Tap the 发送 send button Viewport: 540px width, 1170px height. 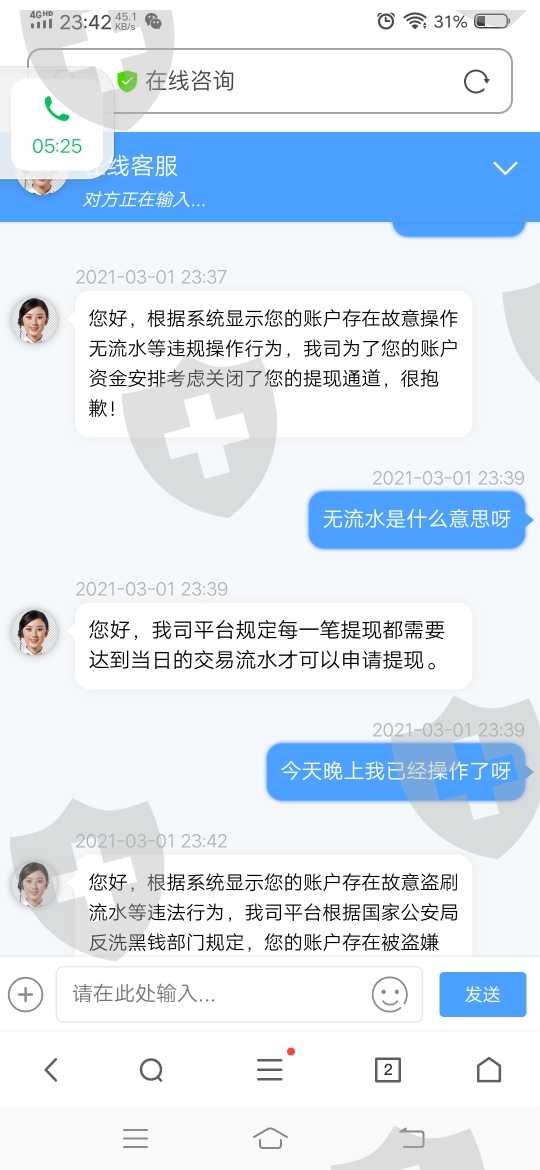(x=483, y=994)
